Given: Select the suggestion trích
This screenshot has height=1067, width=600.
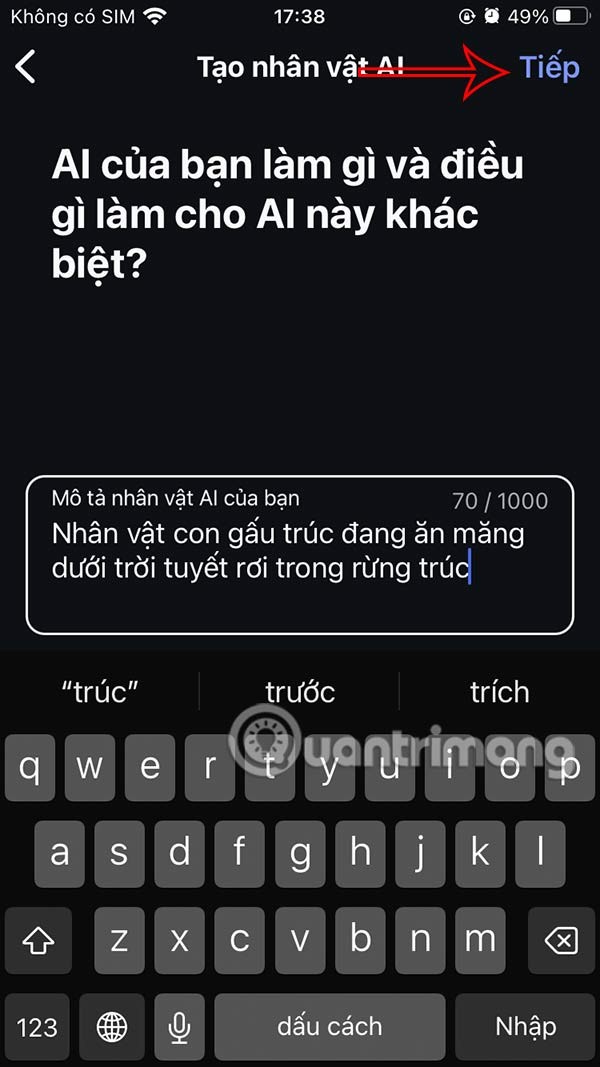Looking at the screenshot, I should point(499,692).
